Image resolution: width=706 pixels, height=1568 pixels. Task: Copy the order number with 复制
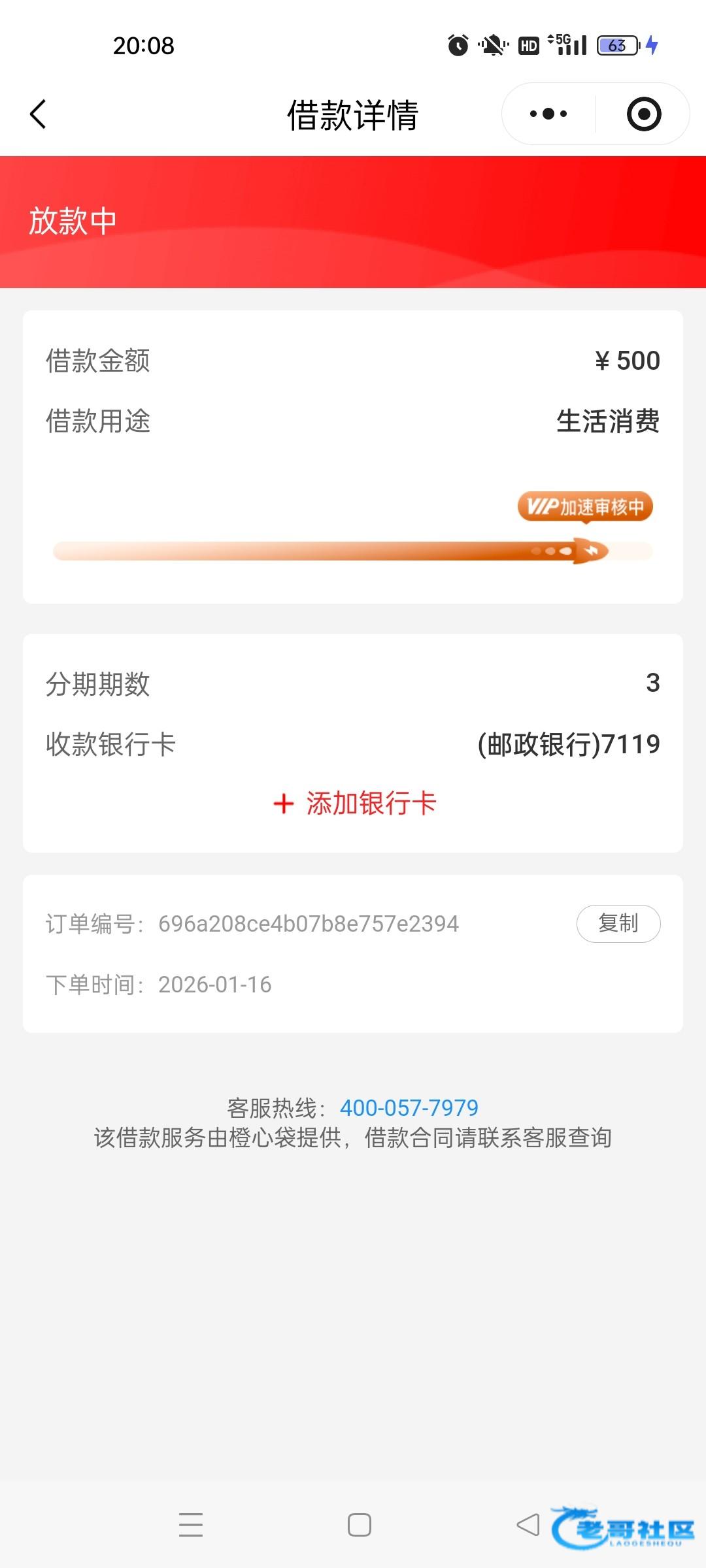618,923
